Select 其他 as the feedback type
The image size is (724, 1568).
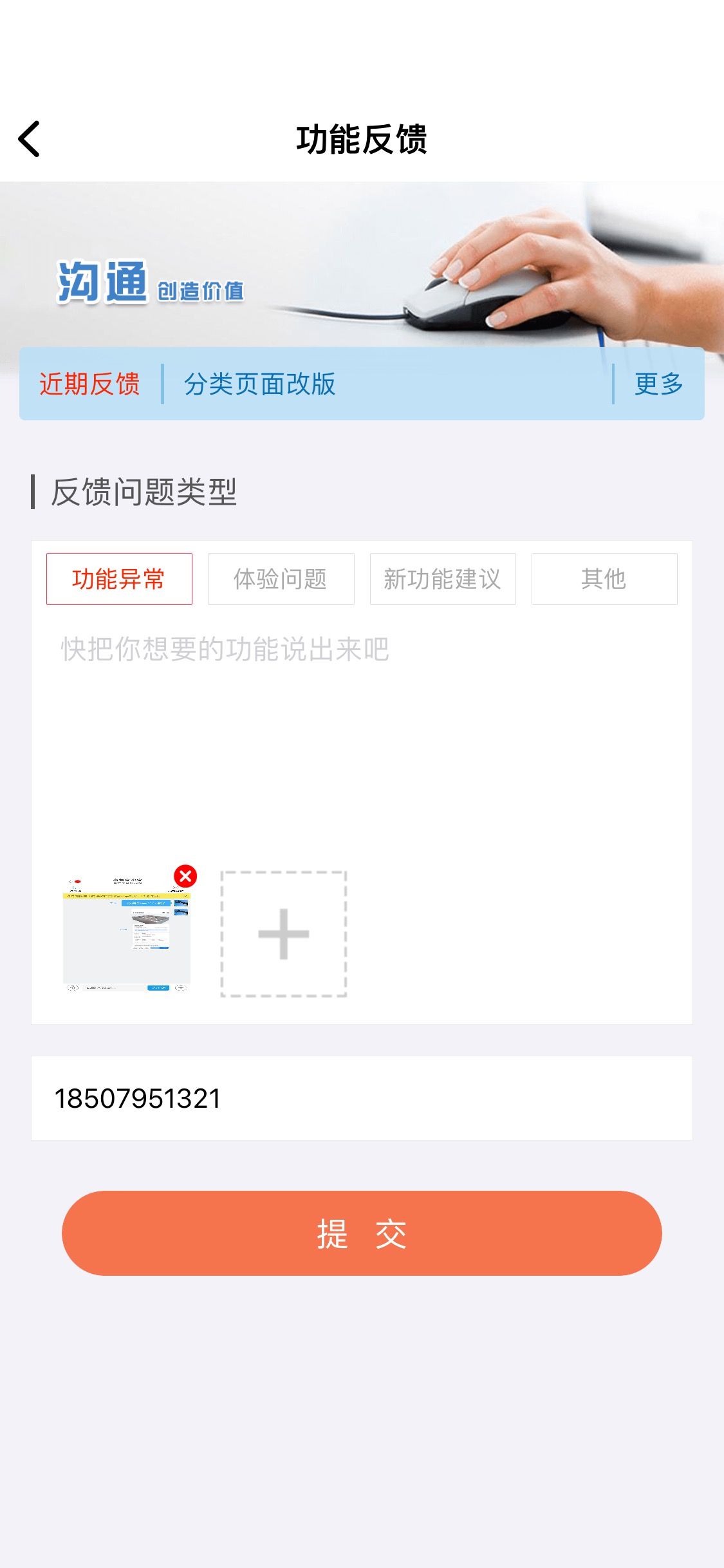[604, 579]
